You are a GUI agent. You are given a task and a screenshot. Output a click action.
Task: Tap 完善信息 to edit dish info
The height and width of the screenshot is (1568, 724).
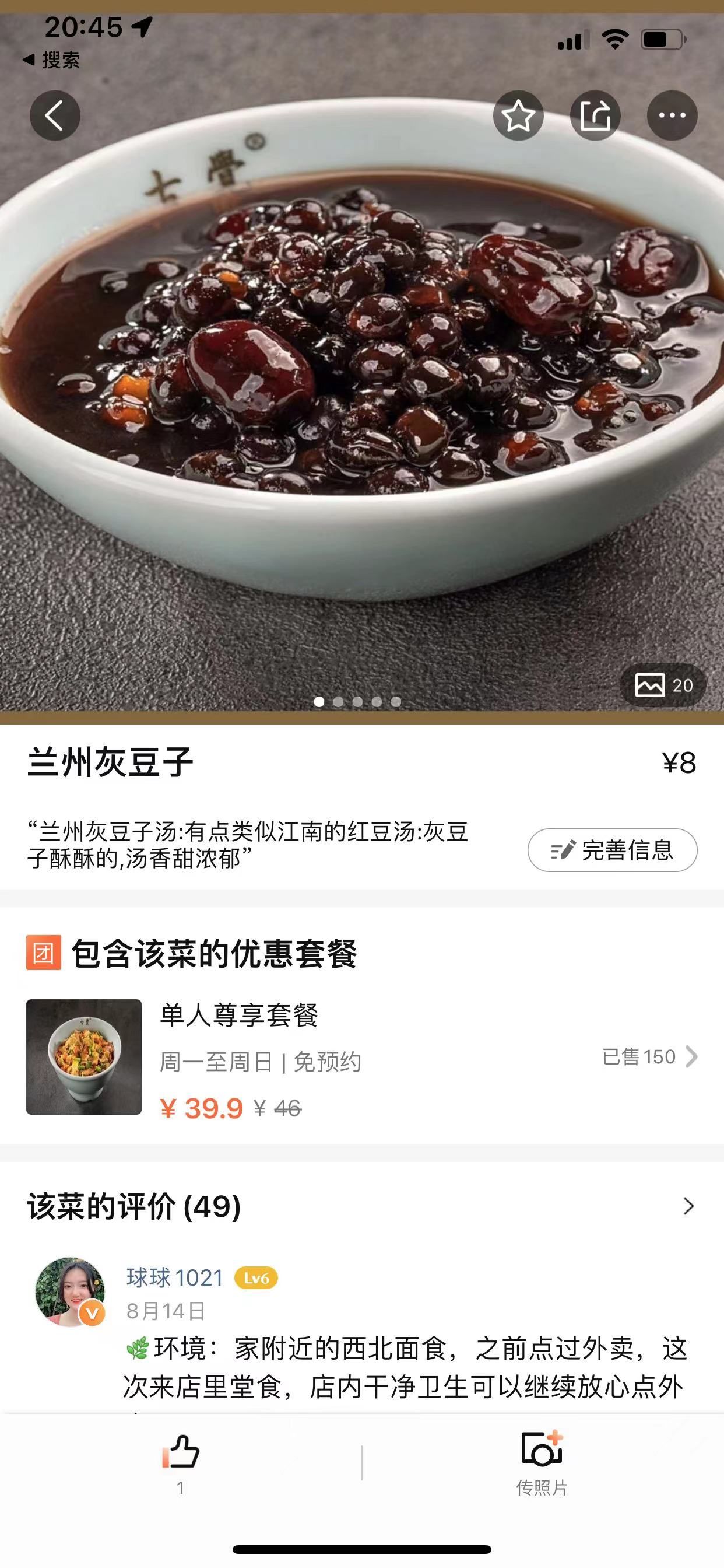point(611,850)
